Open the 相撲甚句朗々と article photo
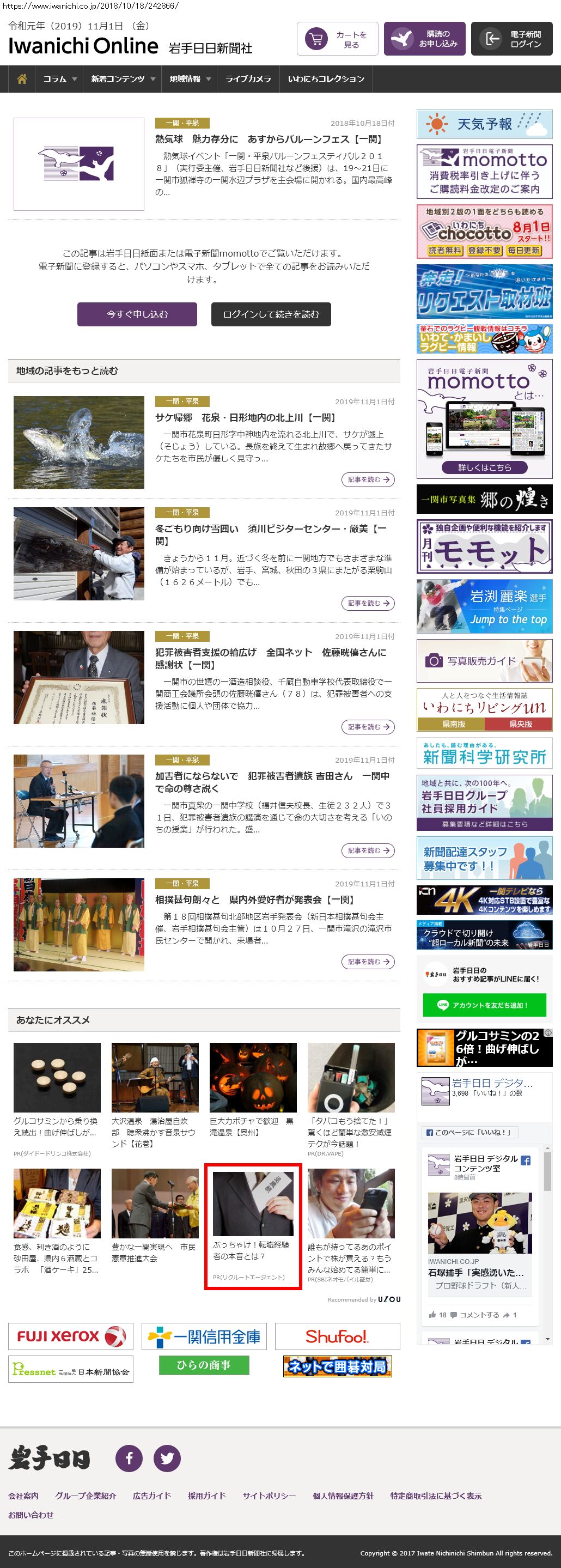Viewport: 561px width, 1568px height. 79,924
